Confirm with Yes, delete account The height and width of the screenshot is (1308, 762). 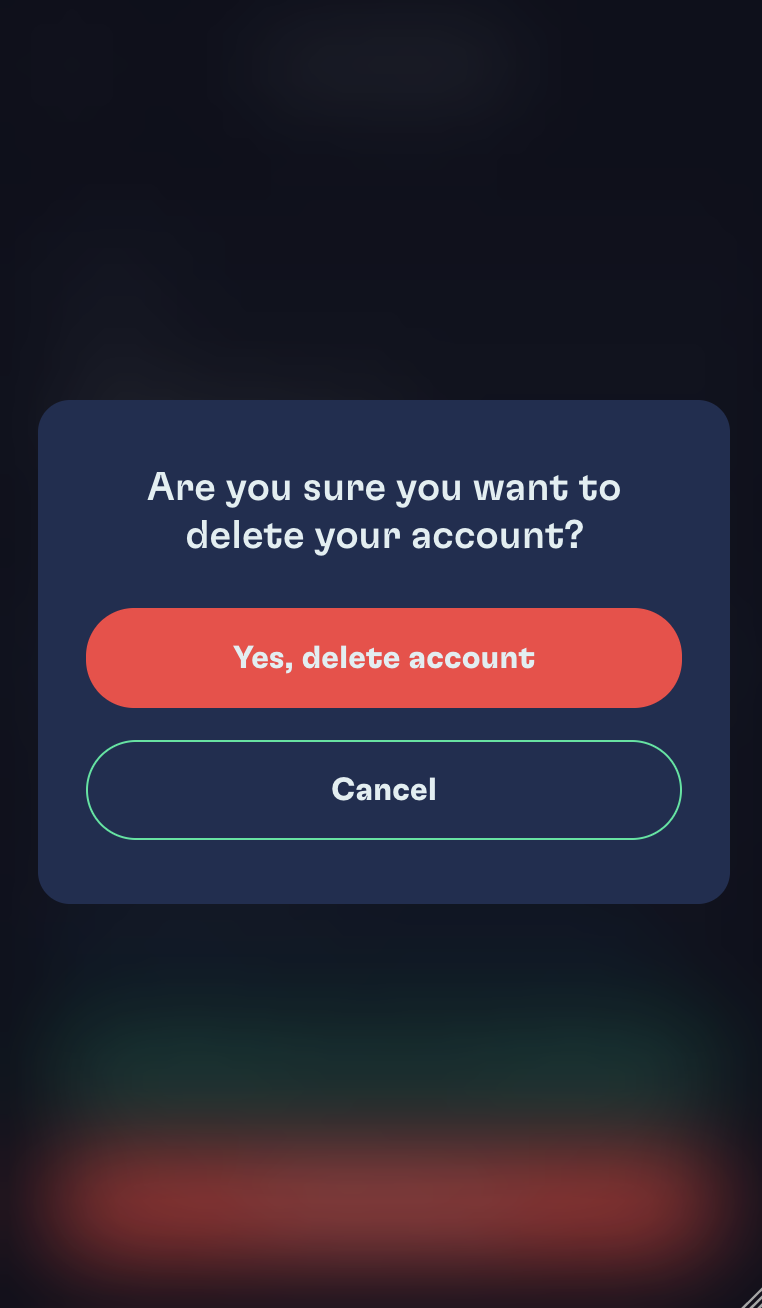[x=384, y=658]
